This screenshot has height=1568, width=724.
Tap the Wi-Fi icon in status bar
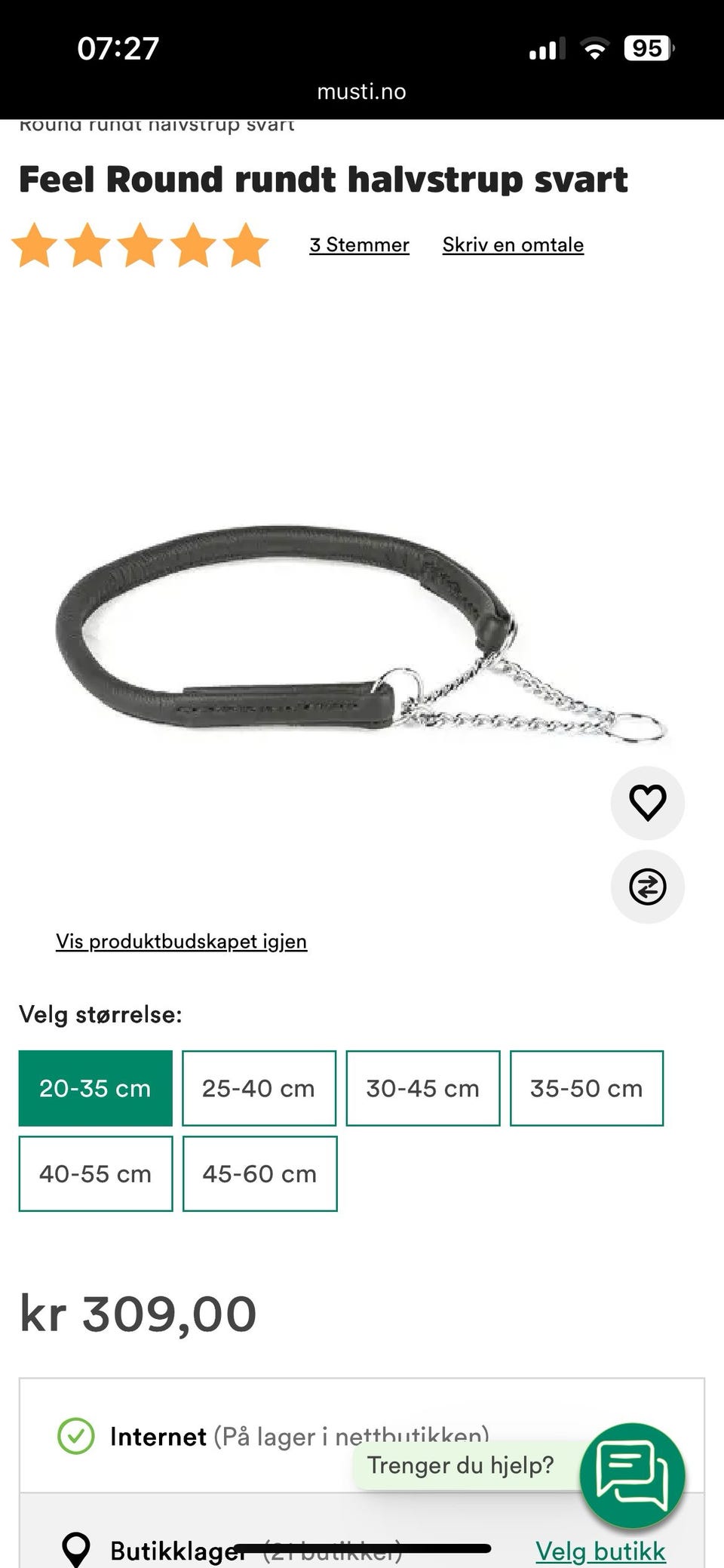pos(594,48)
